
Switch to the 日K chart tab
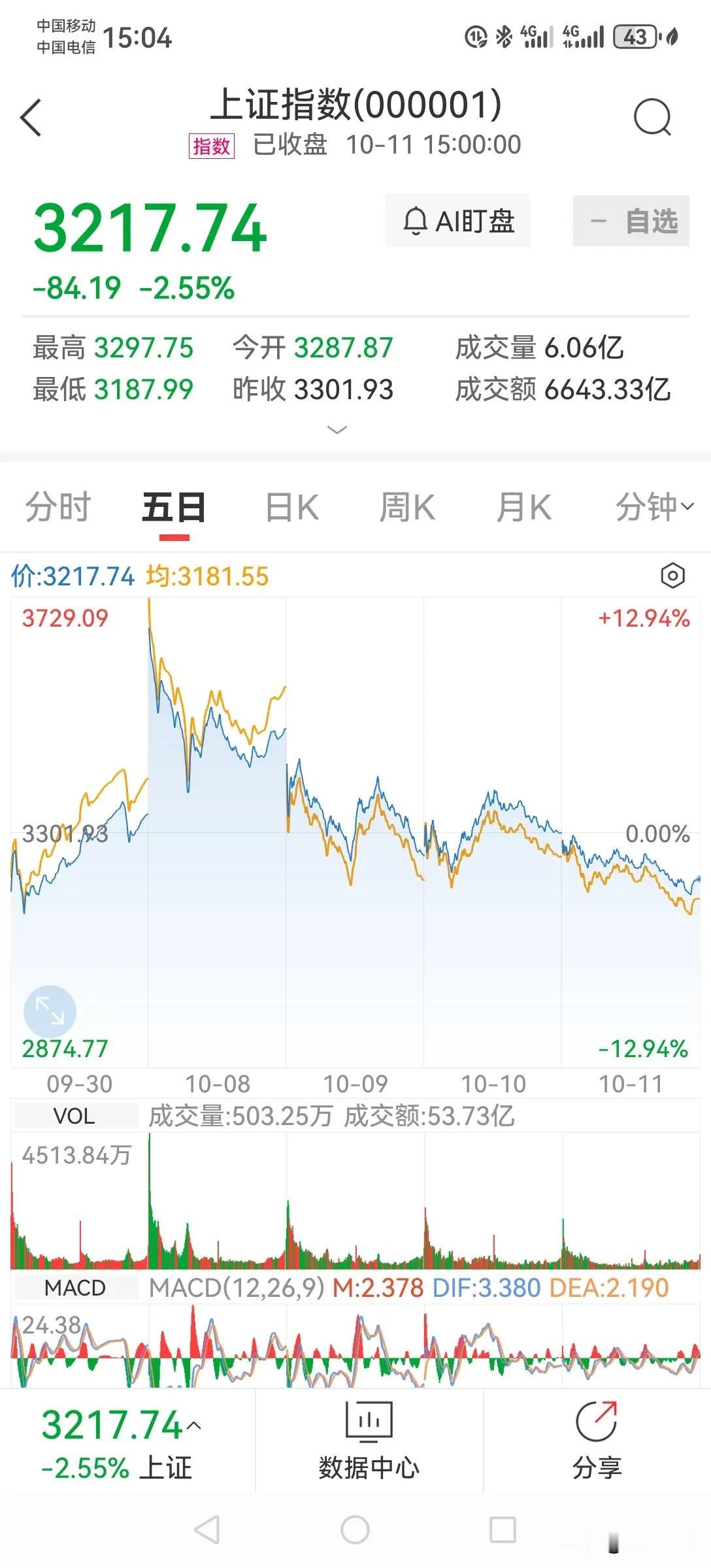click(x=291, y=507)
